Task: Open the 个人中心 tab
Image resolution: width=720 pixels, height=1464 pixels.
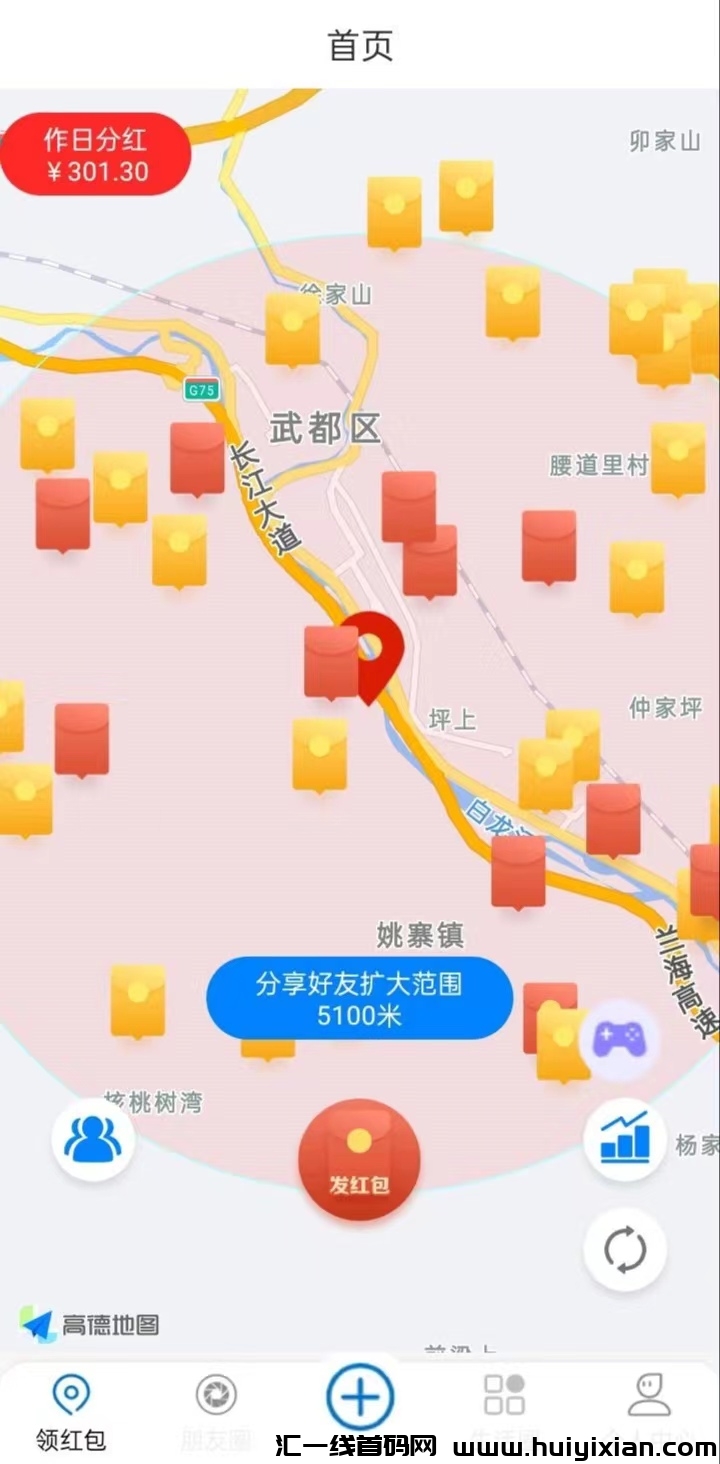Action: point(650,1400)
